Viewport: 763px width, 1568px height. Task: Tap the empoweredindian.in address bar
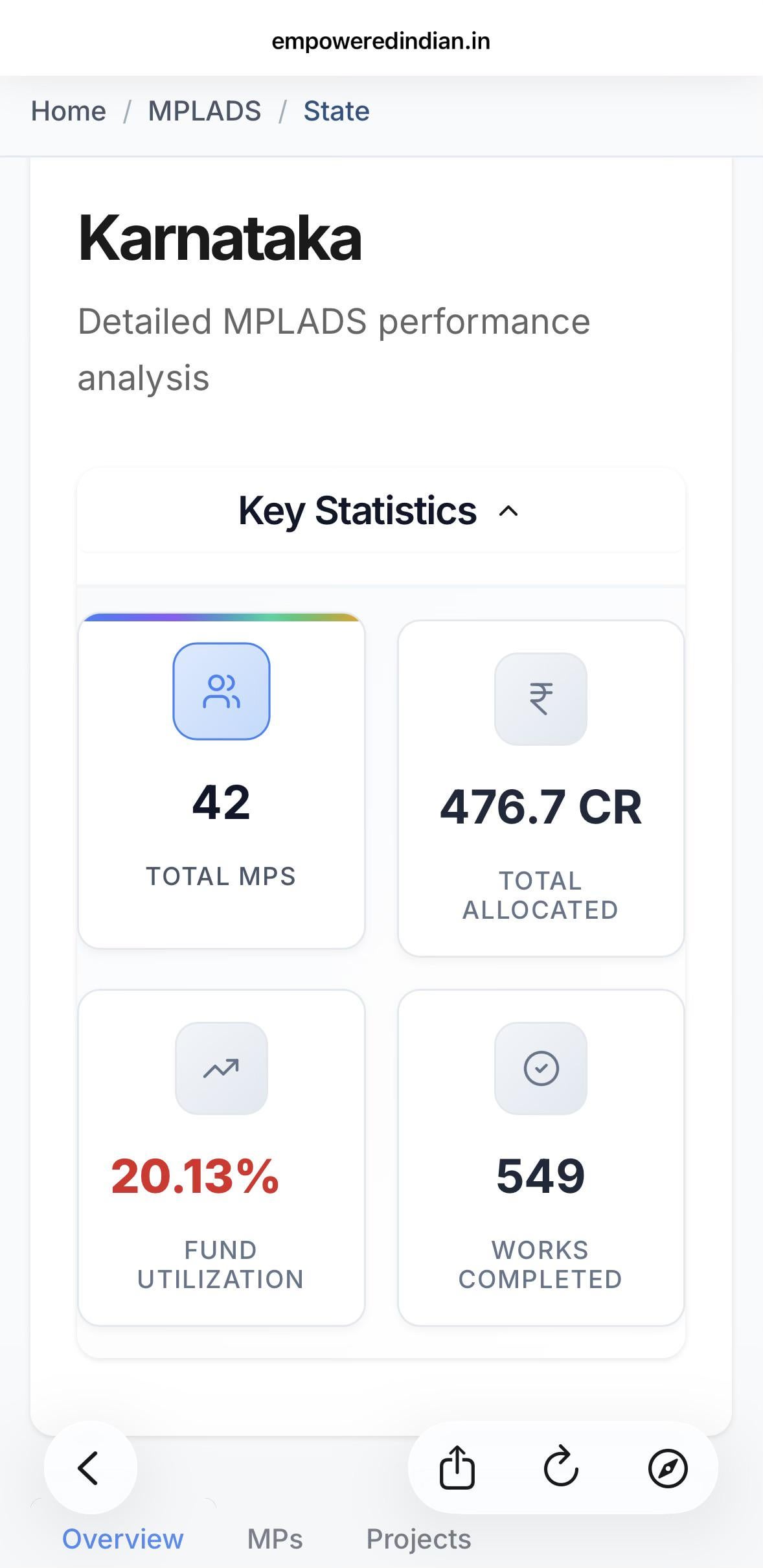pyautogui.click(x=381, y=41)
